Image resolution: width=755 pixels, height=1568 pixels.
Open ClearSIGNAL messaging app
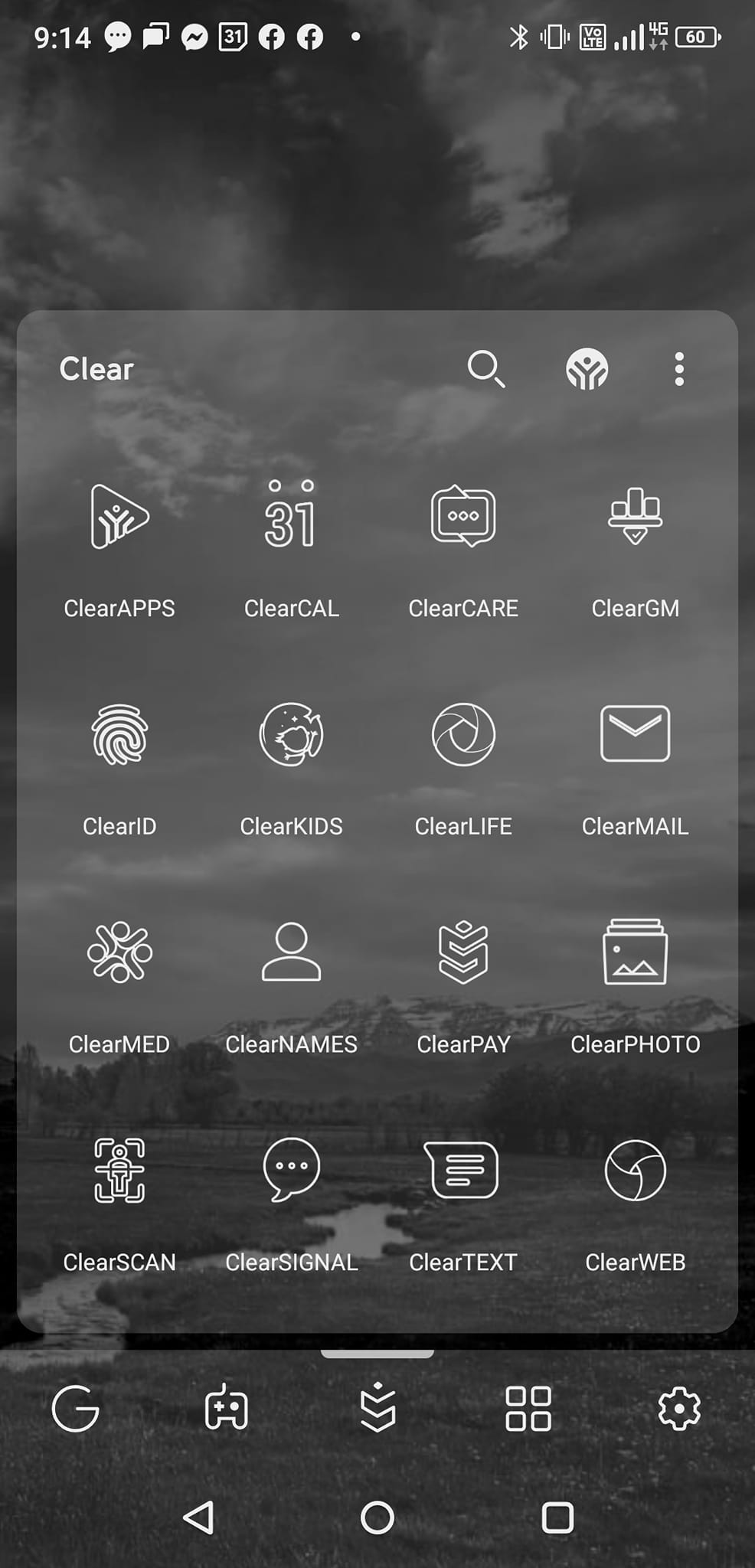tap(291, 1170)
